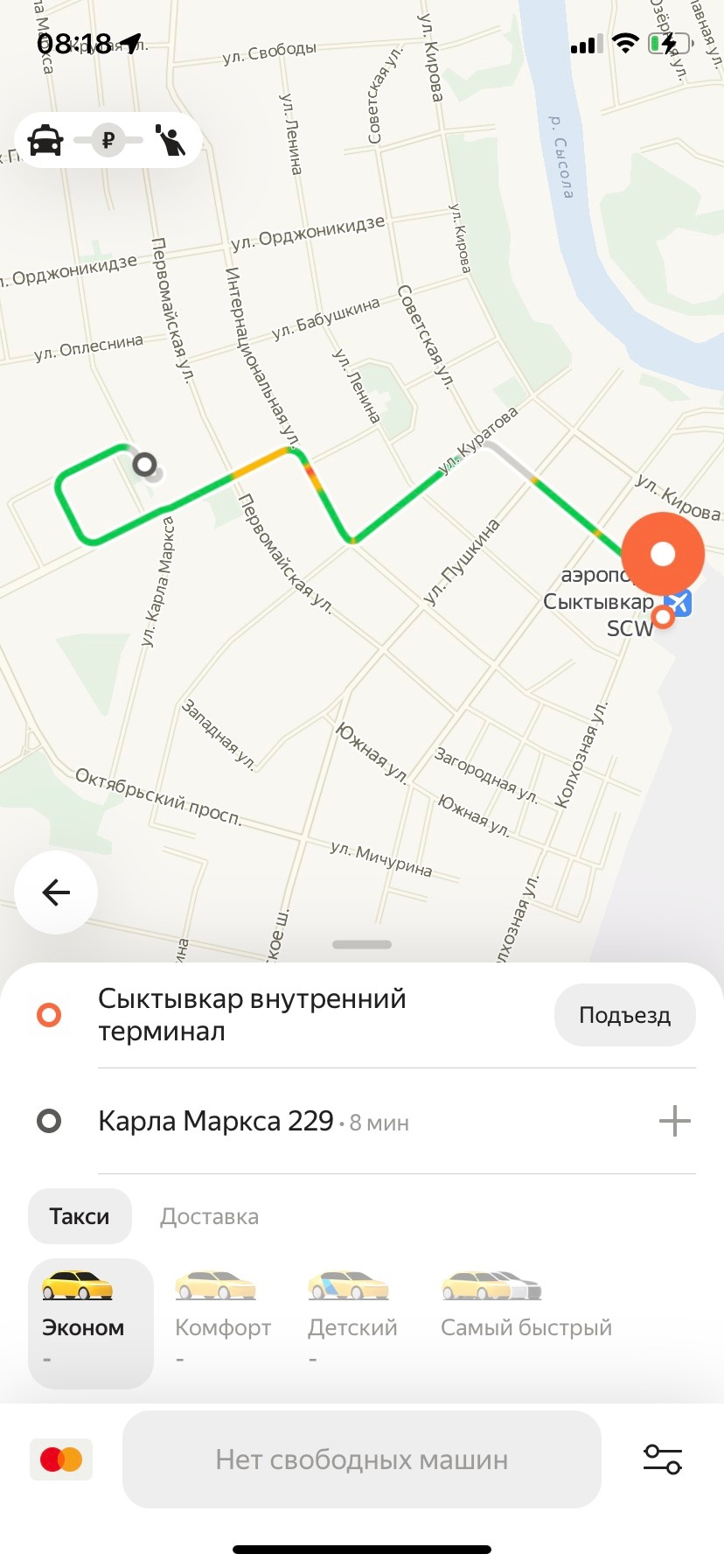The image size is (724, 1568).
Task: Add another stop with the plus icon
Action: tap(674, 1121)
